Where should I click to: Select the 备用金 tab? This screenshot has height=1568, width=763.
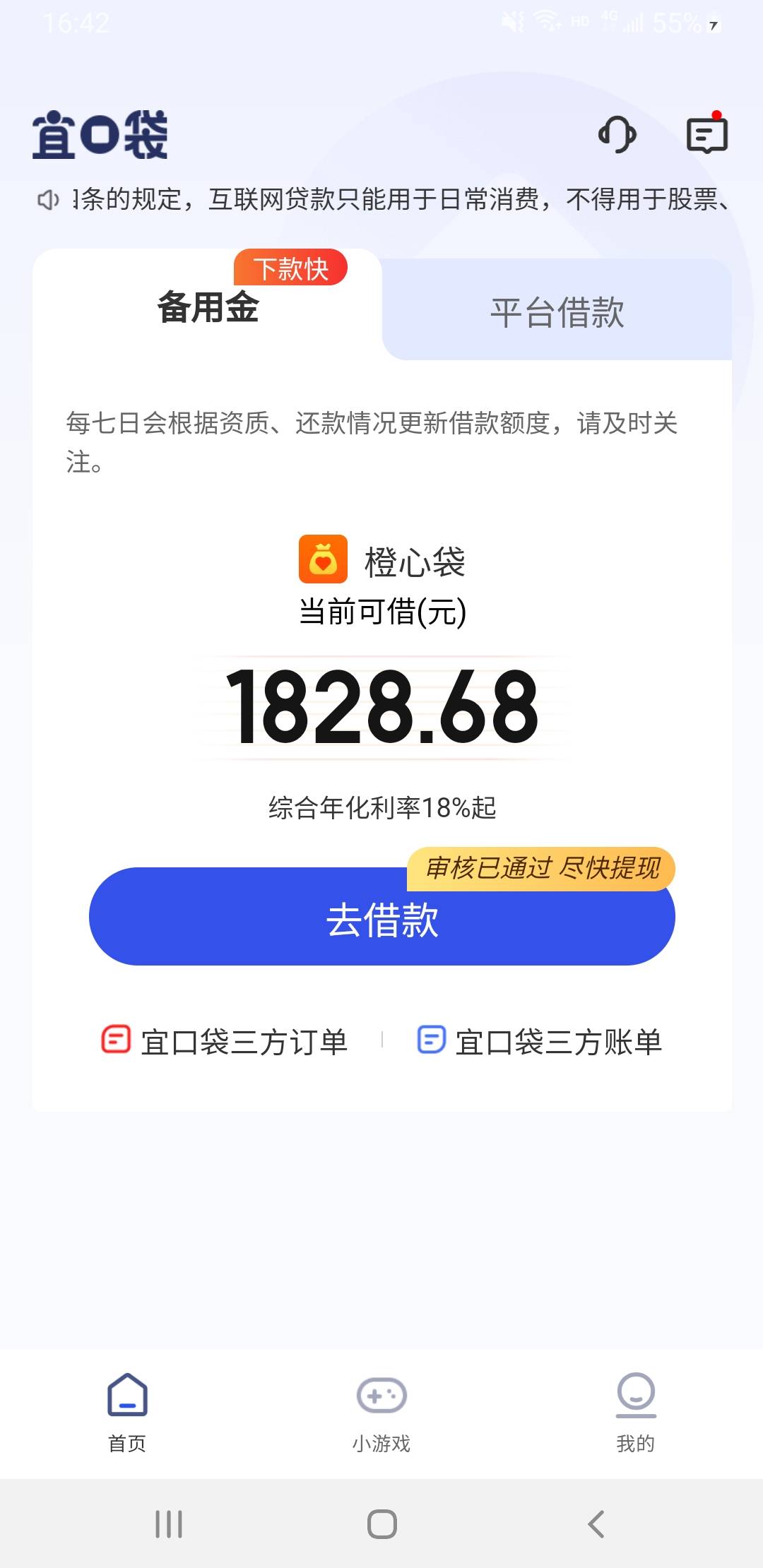[208, 307]
